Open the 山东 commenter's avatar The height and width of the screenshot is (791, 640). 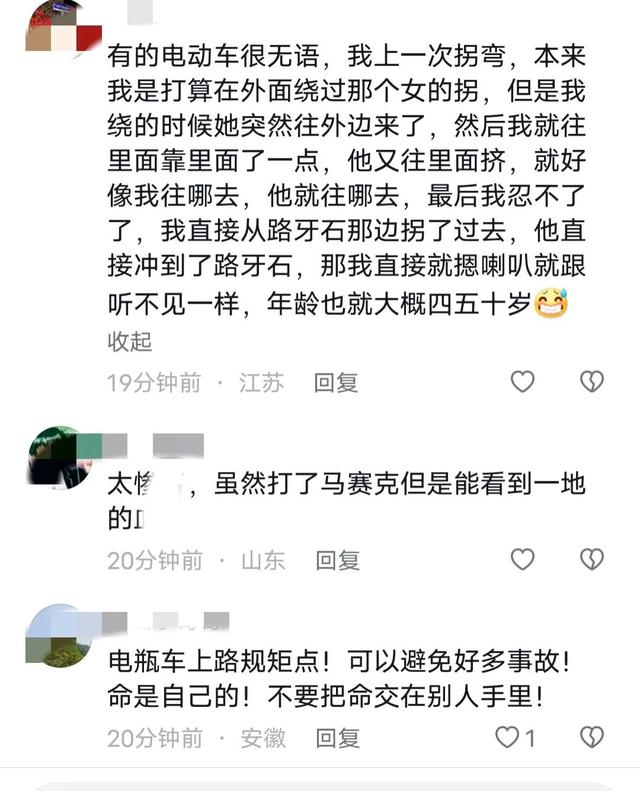(59, 456)
